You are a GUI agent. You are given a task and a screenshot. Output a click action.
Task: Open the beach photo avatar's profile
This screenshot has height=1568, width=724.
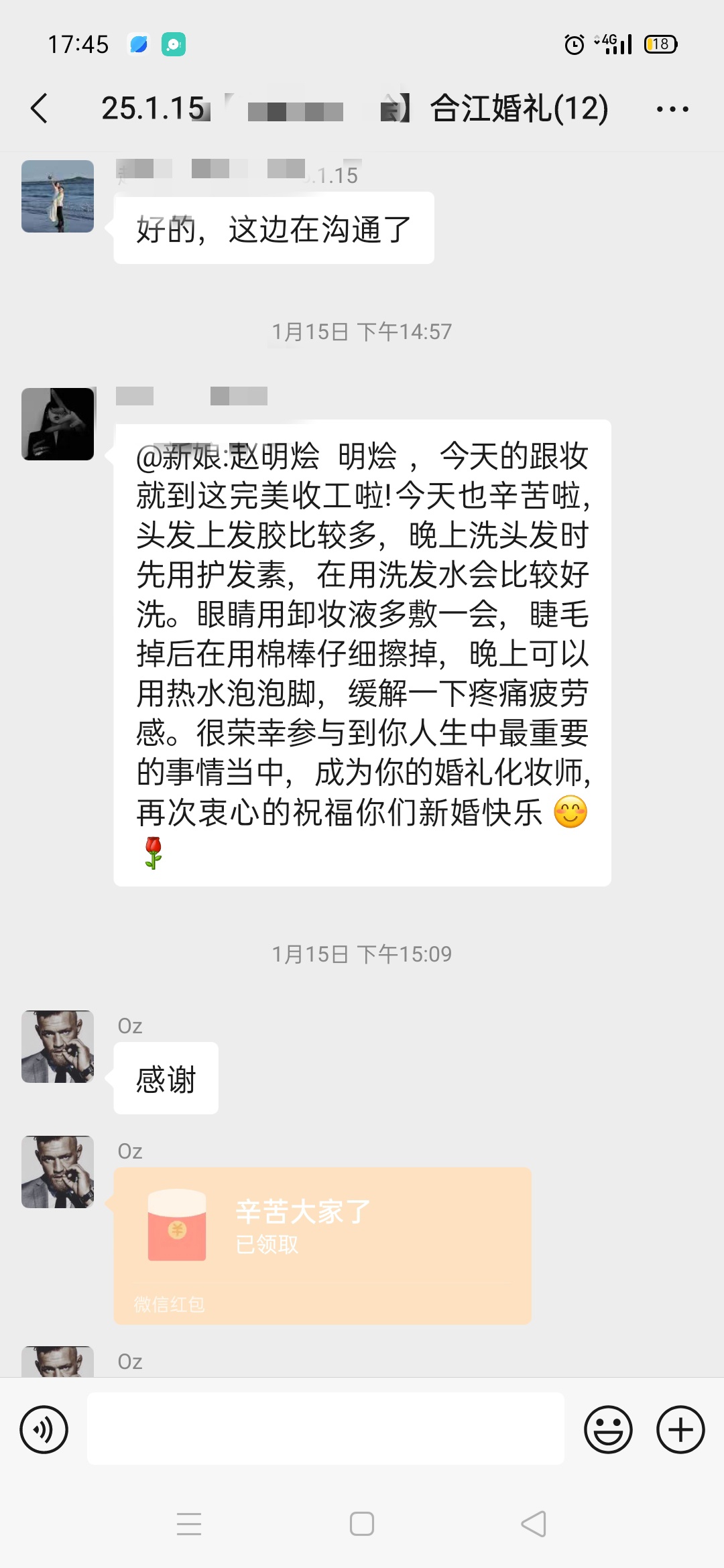pyautogui.click(x=58, y=196)
